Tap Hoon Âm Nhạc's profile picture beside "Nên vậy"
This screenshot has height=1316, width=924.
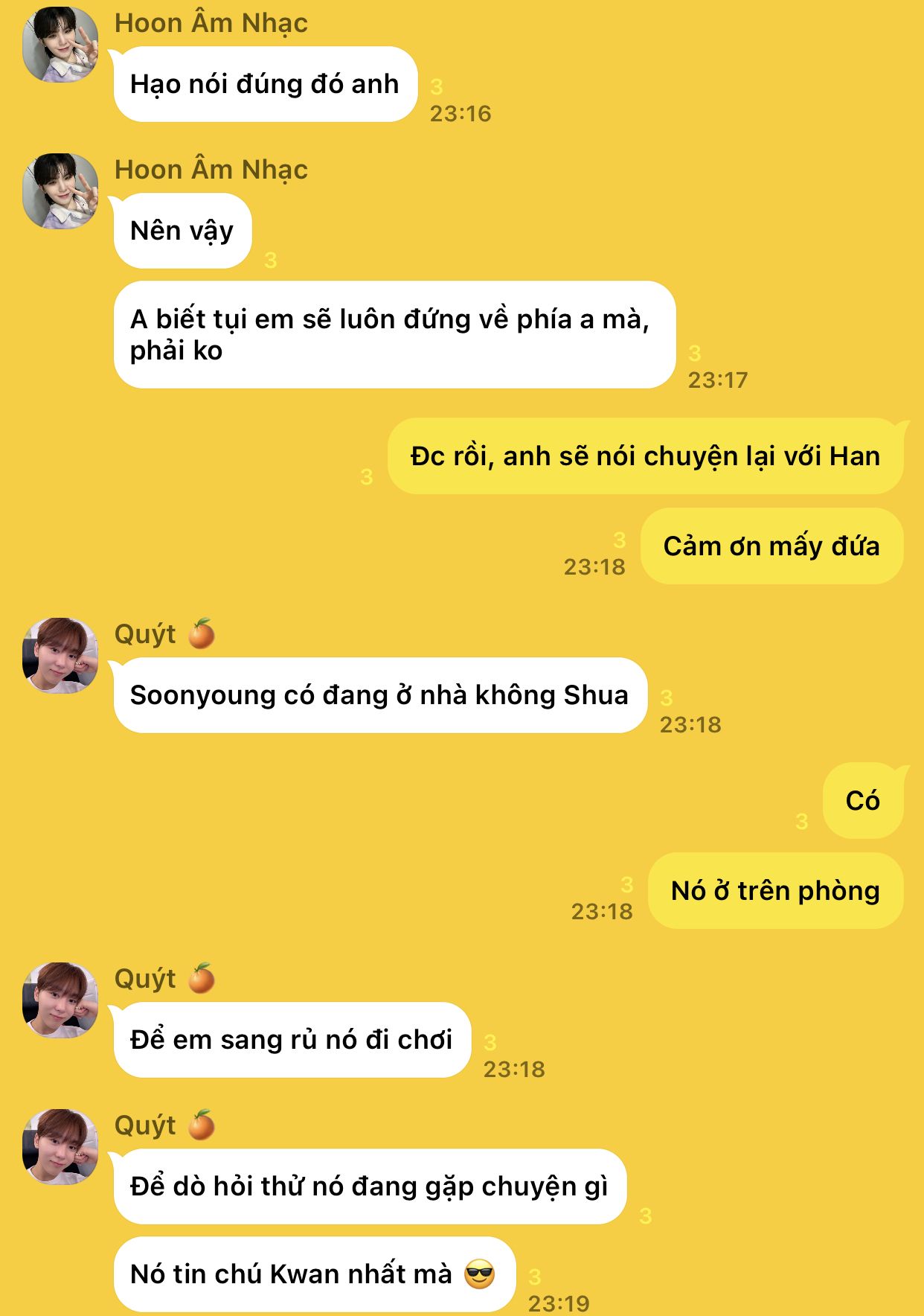pos(60,191)
